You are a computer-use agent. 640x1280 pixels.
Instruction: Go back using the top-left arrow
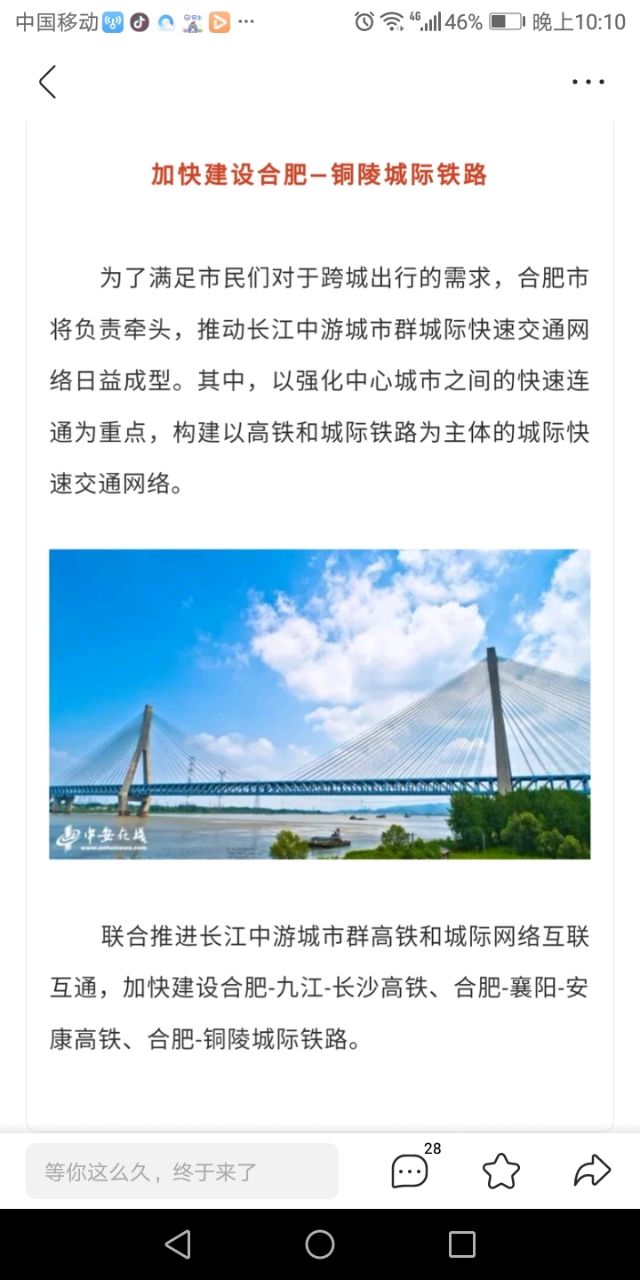[x=47, y=82]
